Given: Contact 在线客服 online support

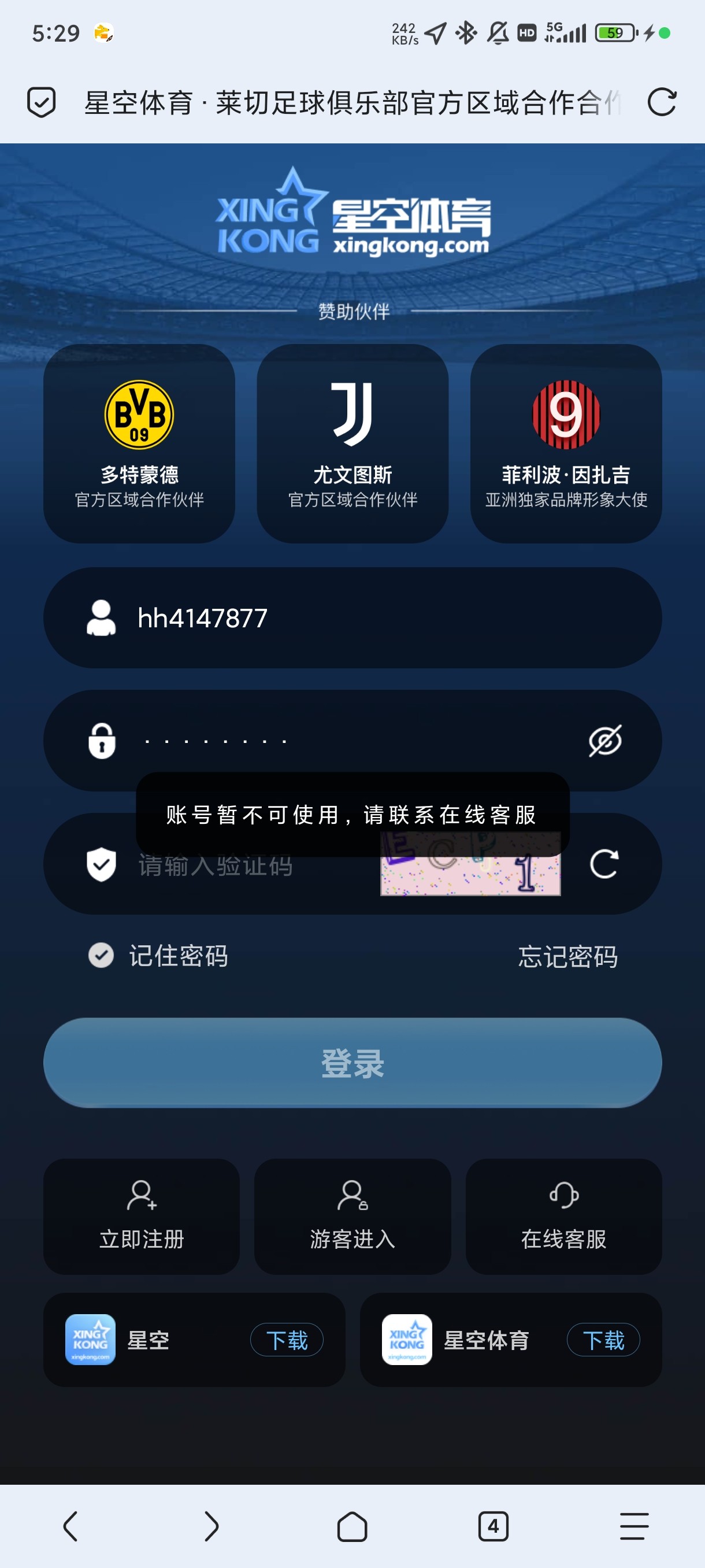Looking at the screenshot, I should [563, 1215].
